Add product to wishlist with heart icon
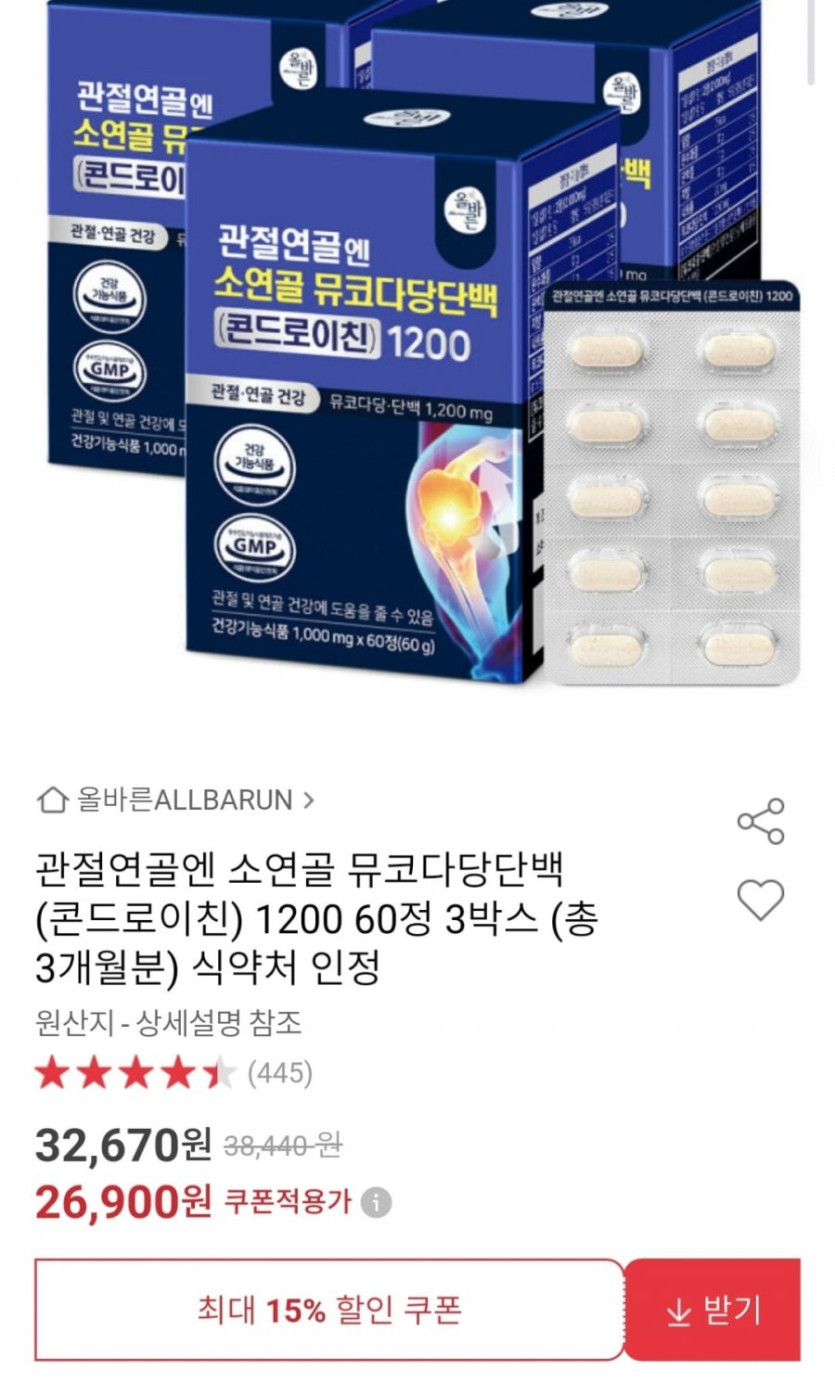The height and width of the screenshot is (1382, 835). (760, 899)
